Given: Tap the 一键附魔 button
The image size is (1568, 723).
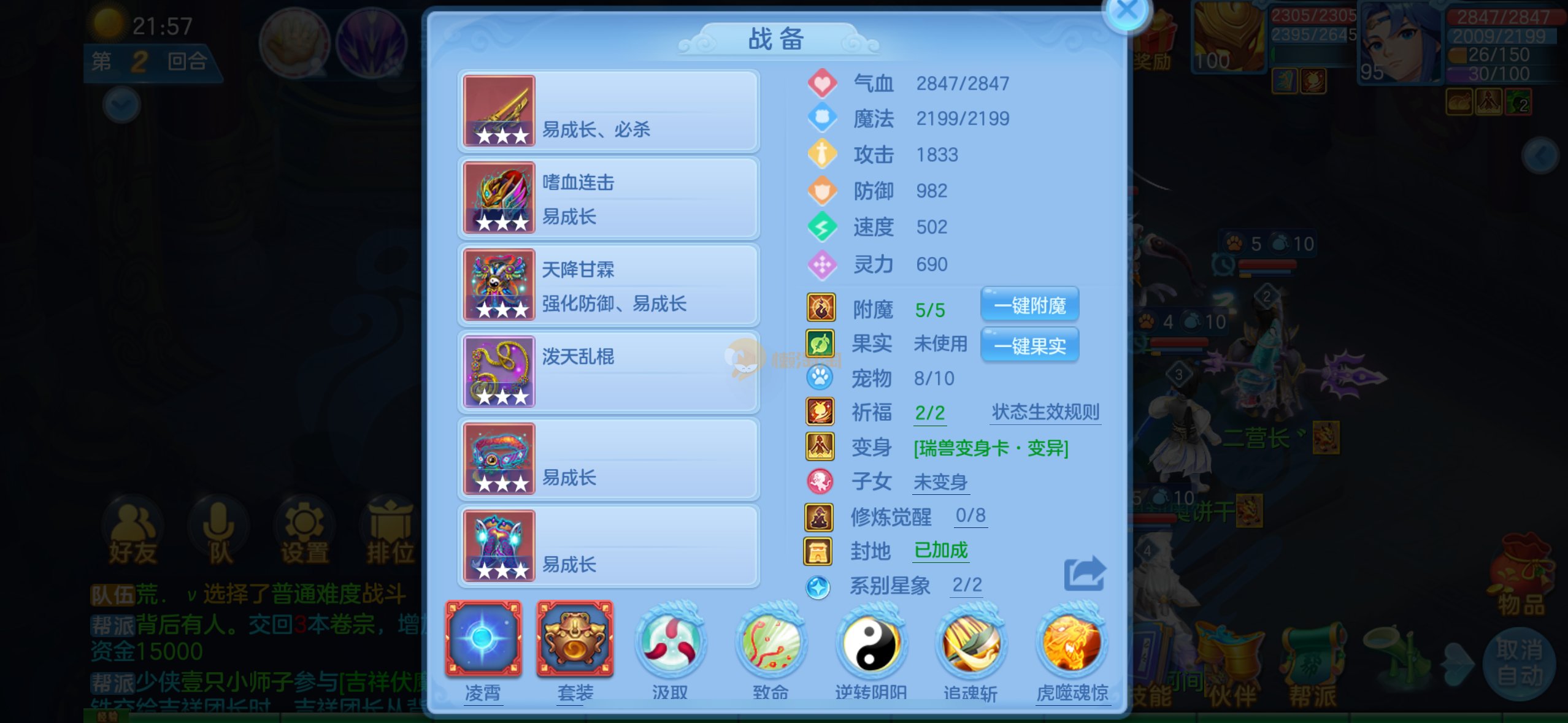Looking at the screenshot, I should click(x=1029, y=305).
